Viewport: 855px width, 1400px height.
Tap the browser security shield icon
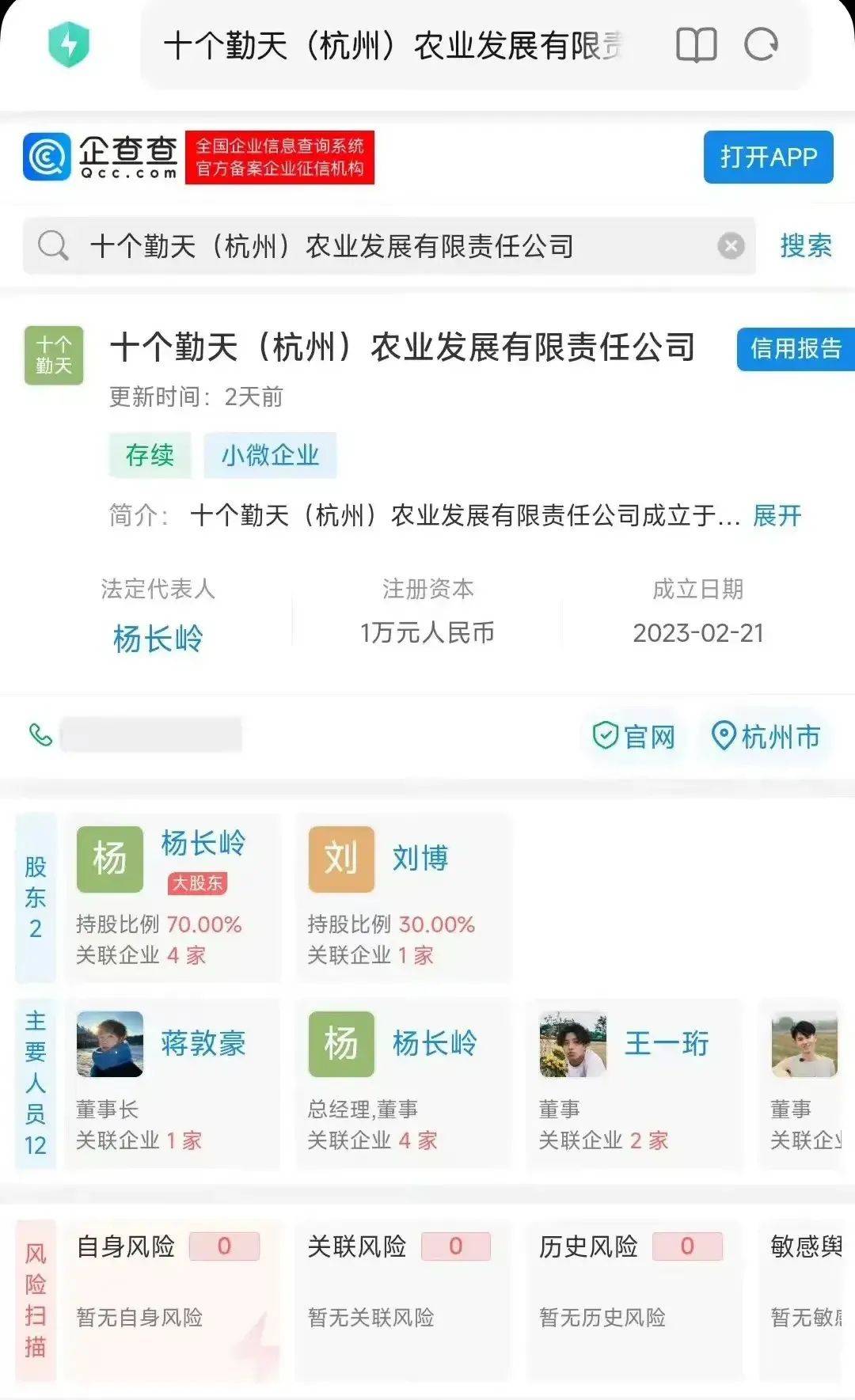(x=69, y=44)
